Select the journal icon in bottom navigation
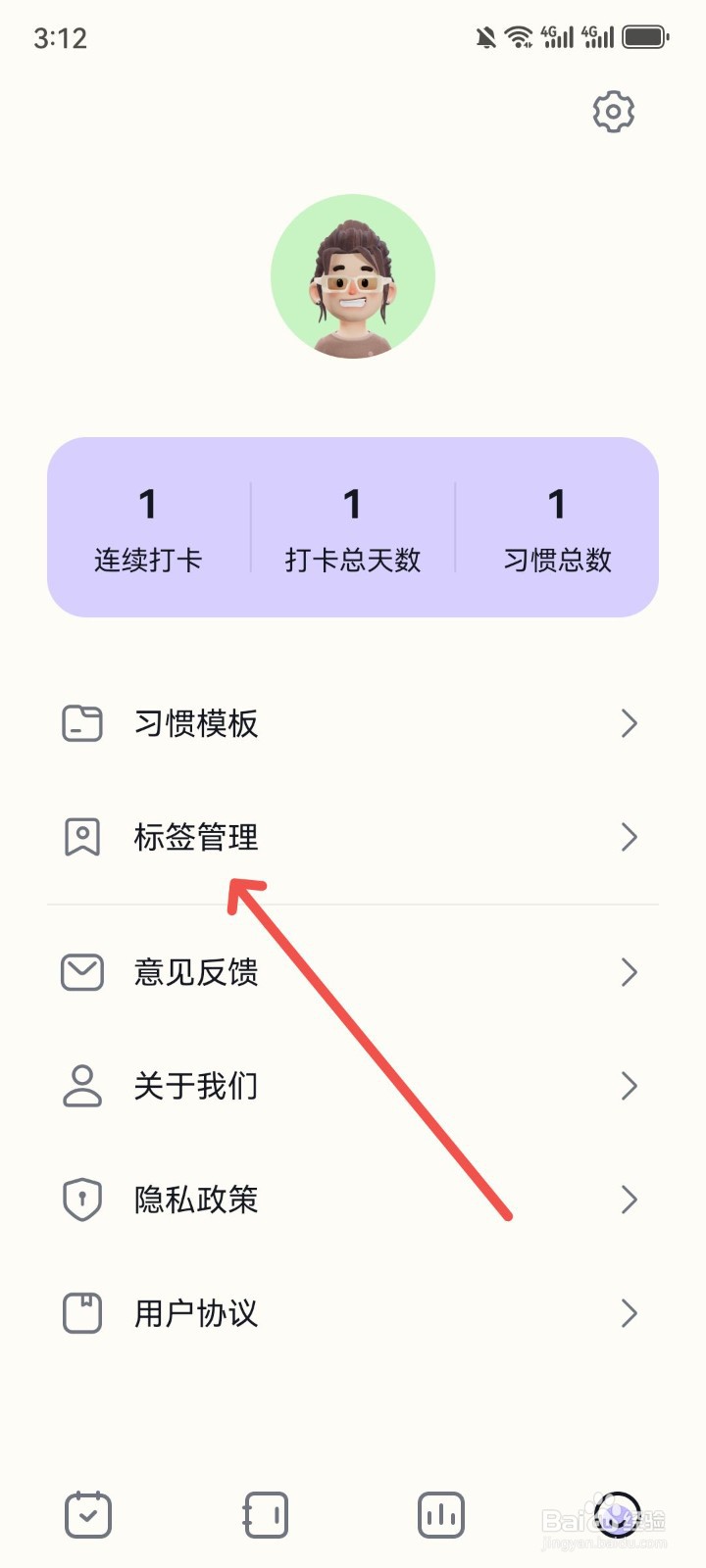This screenshot has width=706, height=1568. pos(265,1513)
